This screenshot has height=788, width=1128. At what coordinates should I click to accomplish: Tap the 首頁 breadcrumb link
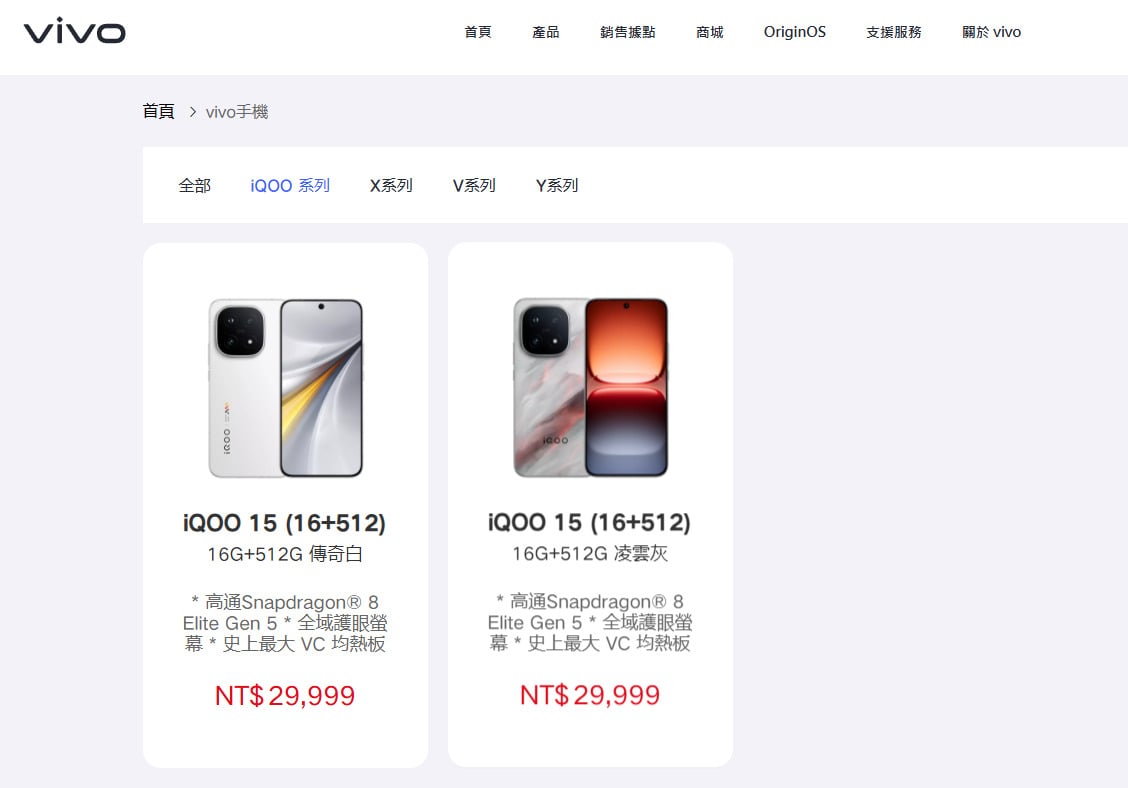(x=158, y=111)
